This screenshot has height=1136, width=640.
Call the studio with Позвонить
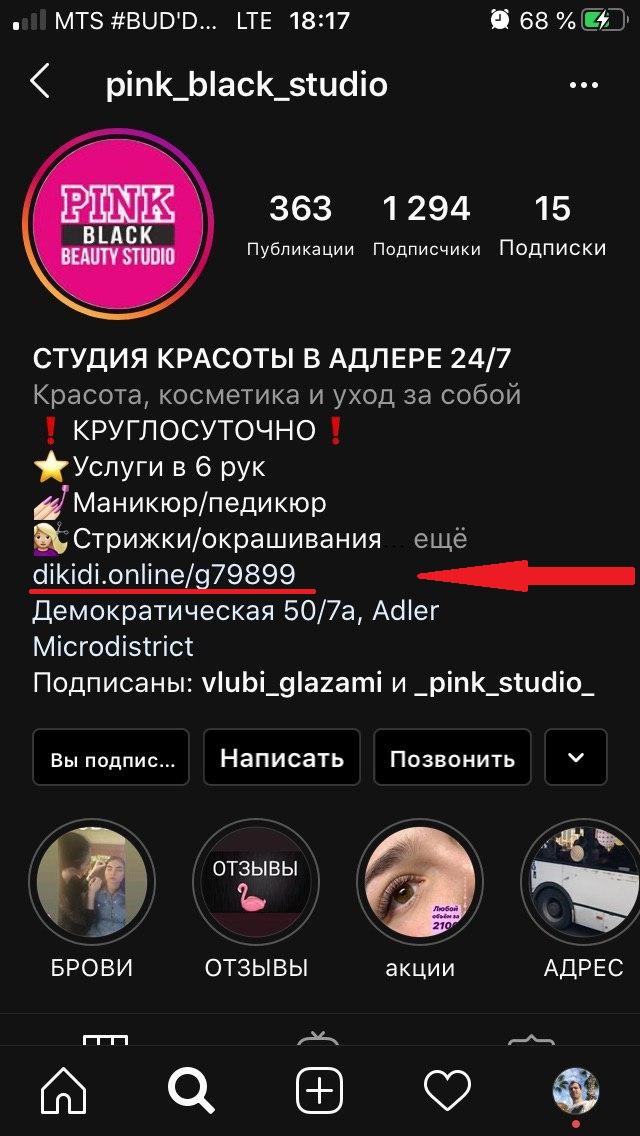pos(452,757)
